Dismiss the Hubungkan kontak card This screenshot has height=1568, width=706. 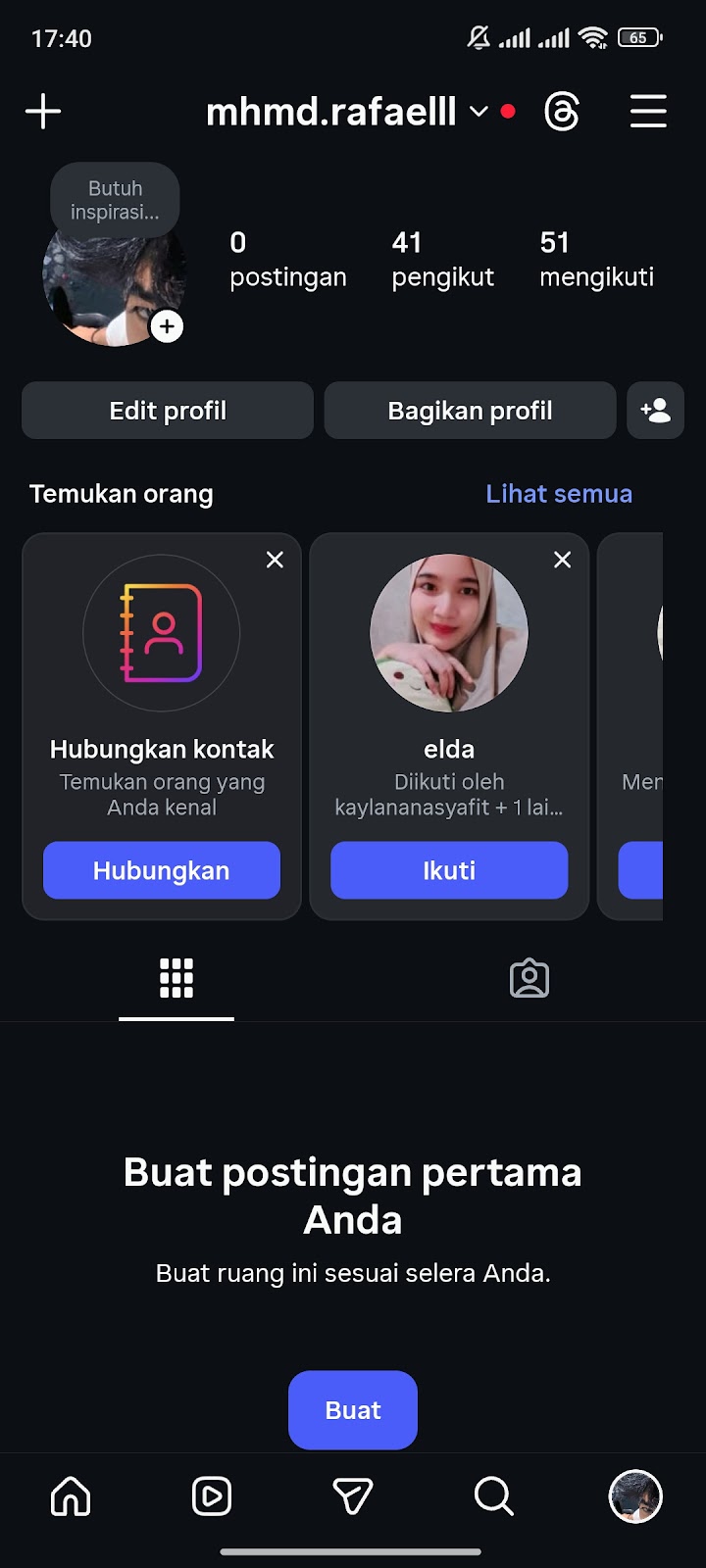[275, 560]
